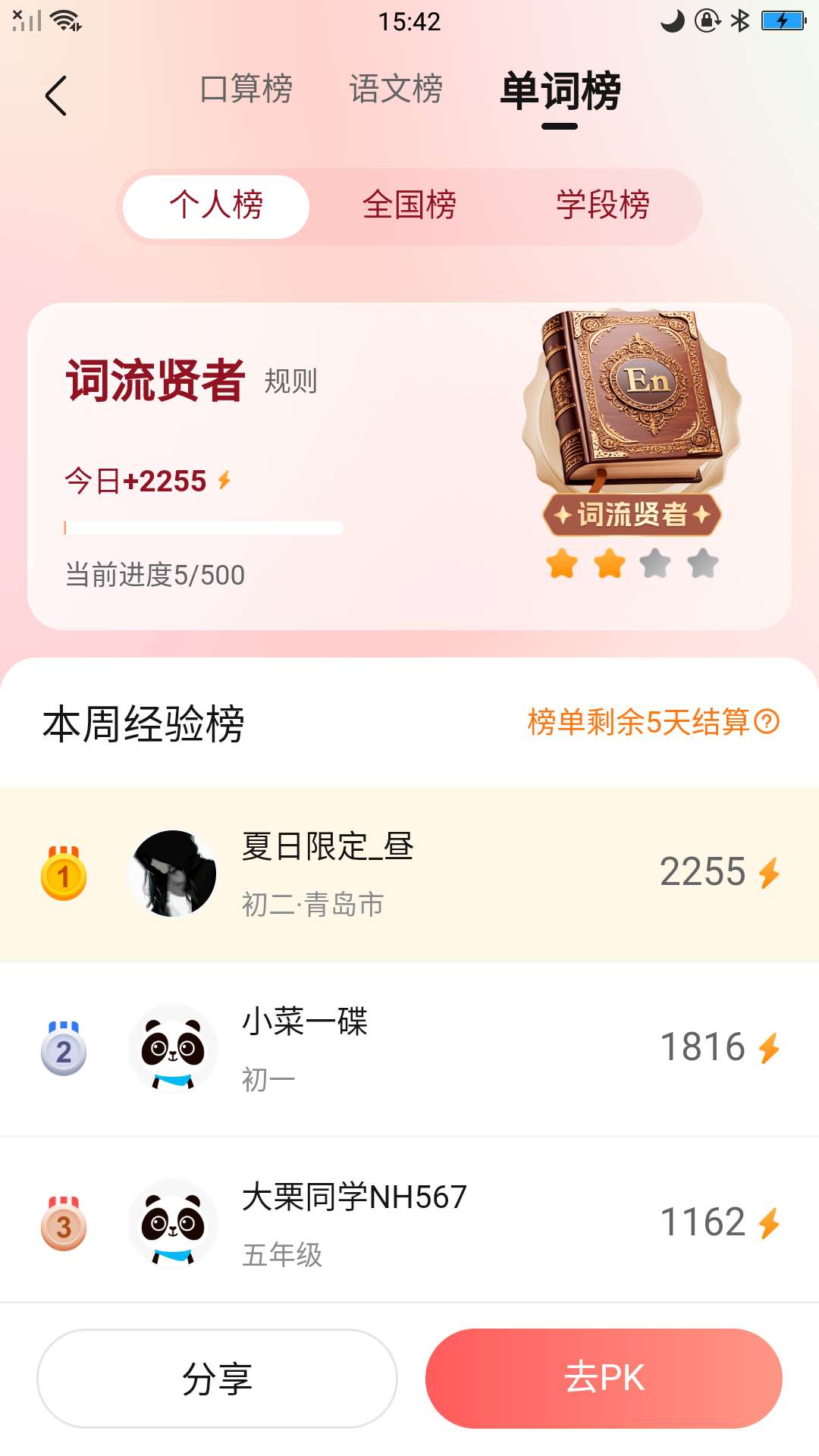Screen dimensions: 819x1456
Task: Start a challenge with 去PK
Action: point(604,1378)
